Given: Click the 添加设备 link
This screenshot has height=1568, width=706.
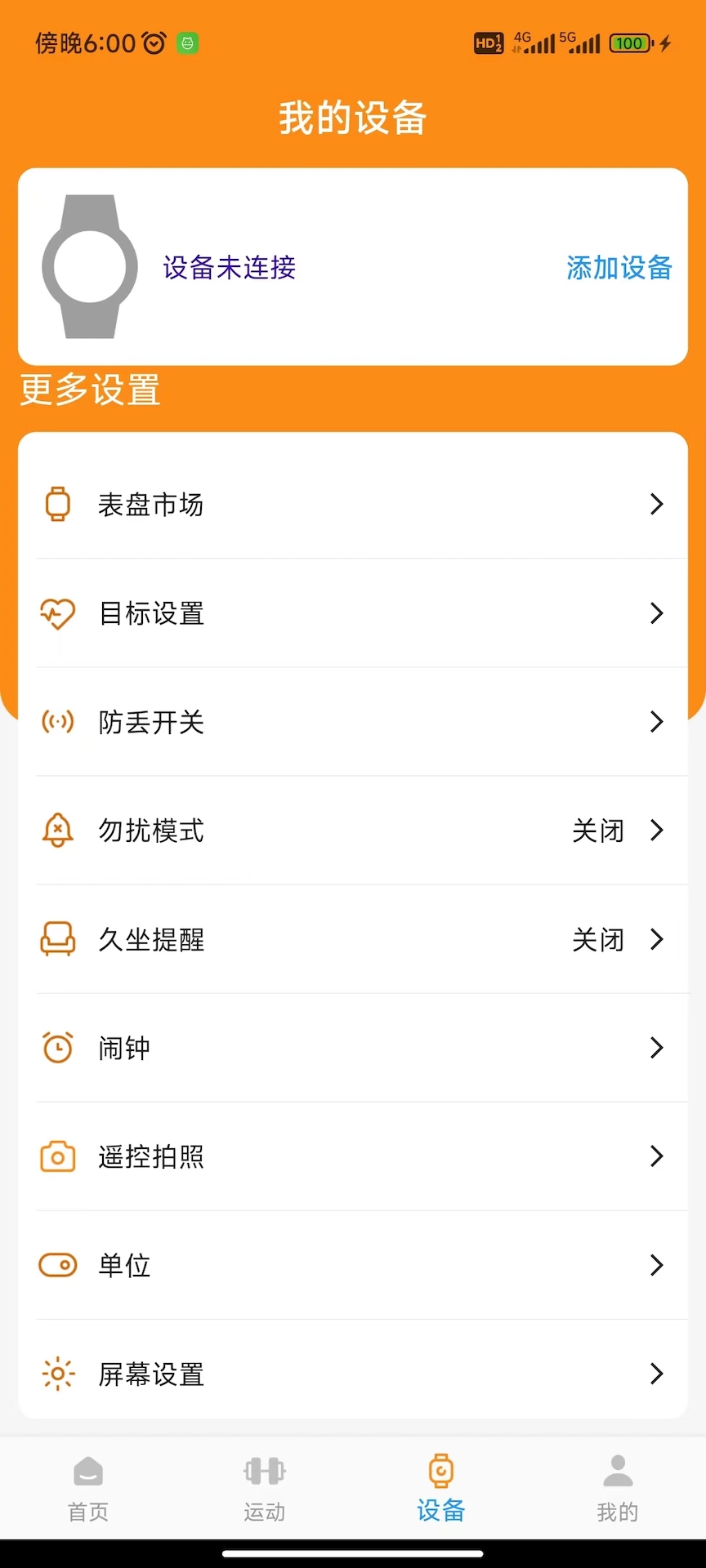Looking at the screenshot, I should (x=619, y=268).
